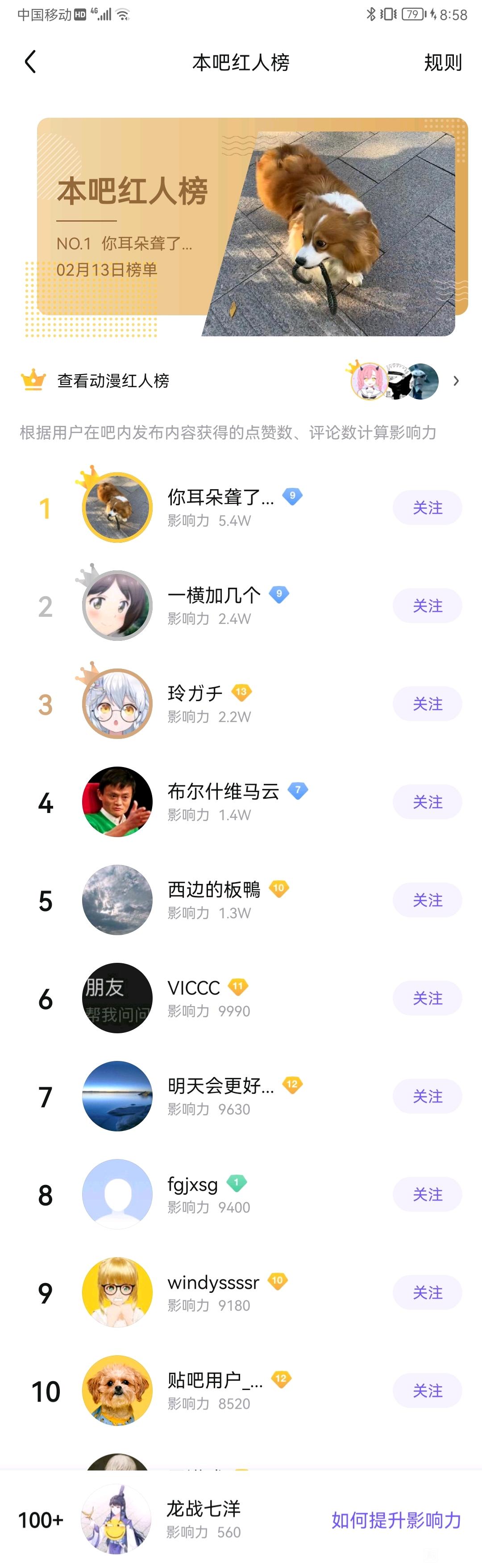Open 如何提升影响力 link
Screen dimensions: 482x1568
396,1520
